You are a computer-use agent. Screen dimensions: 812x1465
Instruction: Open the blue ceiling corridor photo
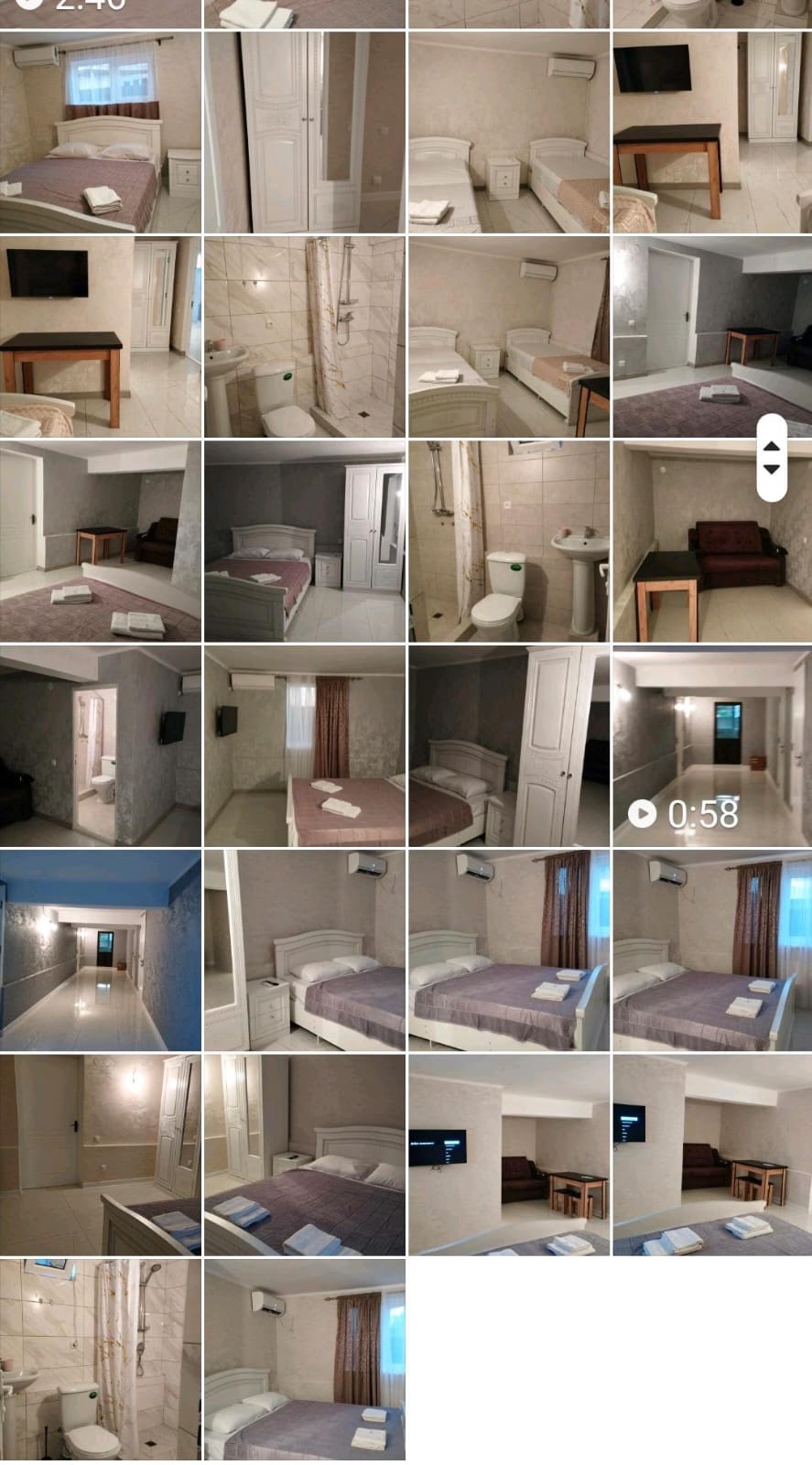coord(101,950)
